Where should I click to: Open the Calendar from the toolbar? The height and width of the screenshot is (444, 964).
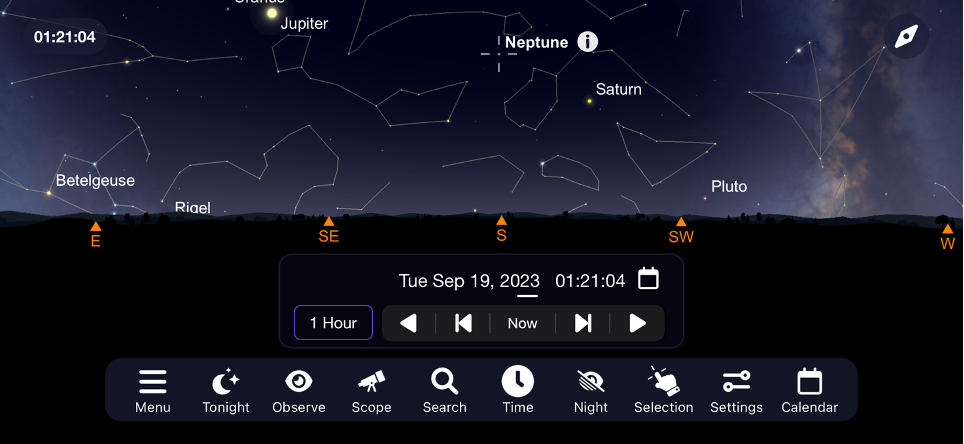point(809,391)
